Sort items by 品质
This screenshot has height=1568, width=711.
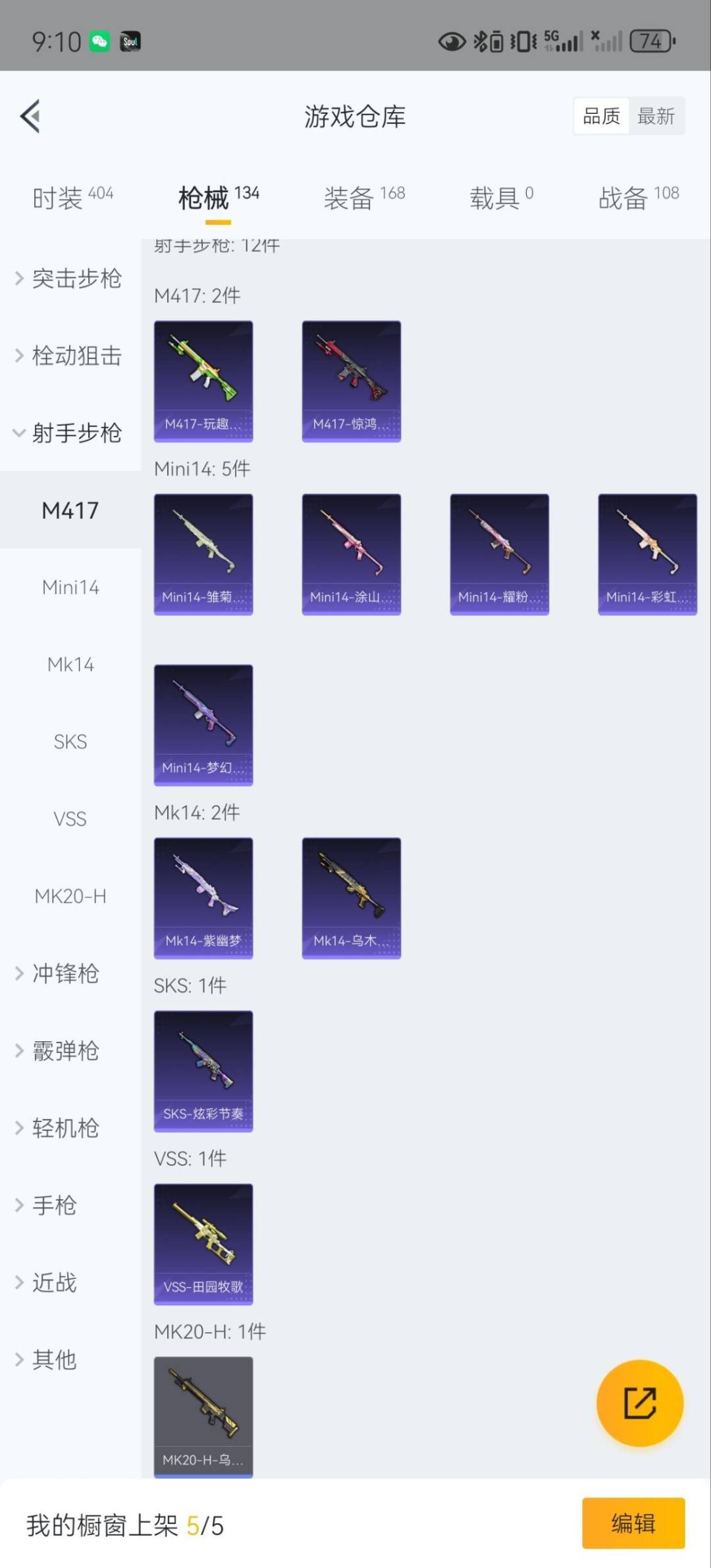click(601, 117)
